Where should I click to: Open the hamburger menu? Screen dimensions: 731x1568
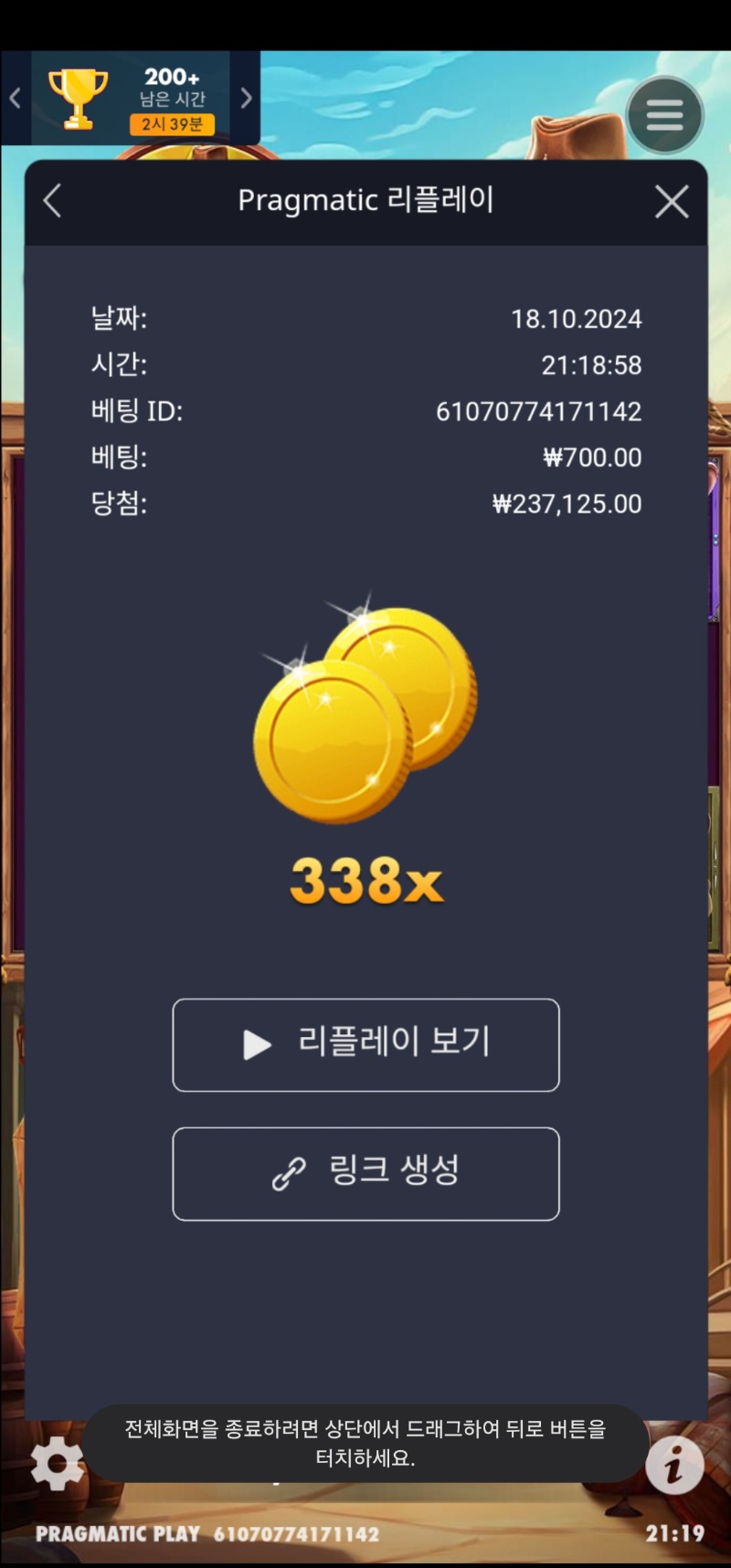[664, 115]
